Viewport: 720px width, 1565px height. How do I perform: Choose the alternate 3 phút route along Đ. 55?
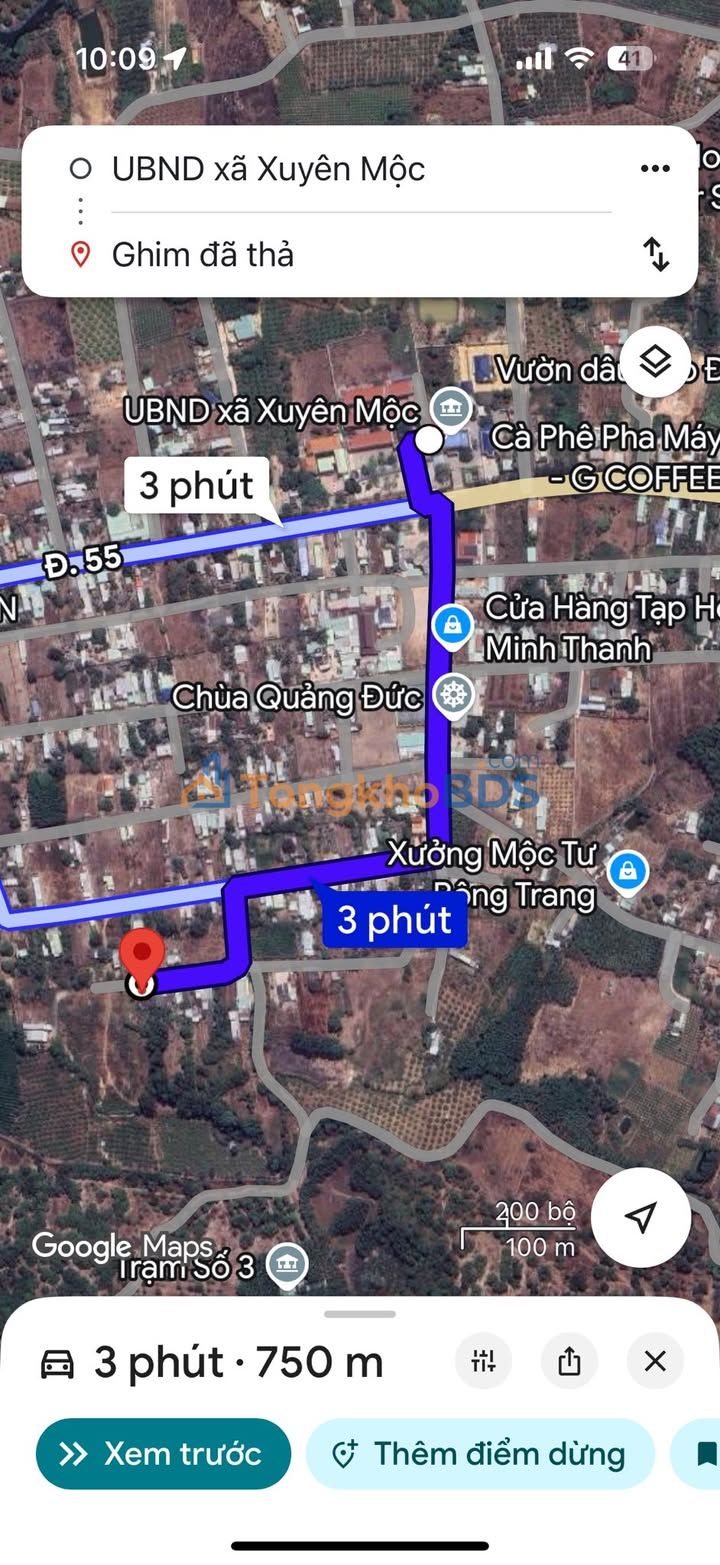click(x=197, y=486)
